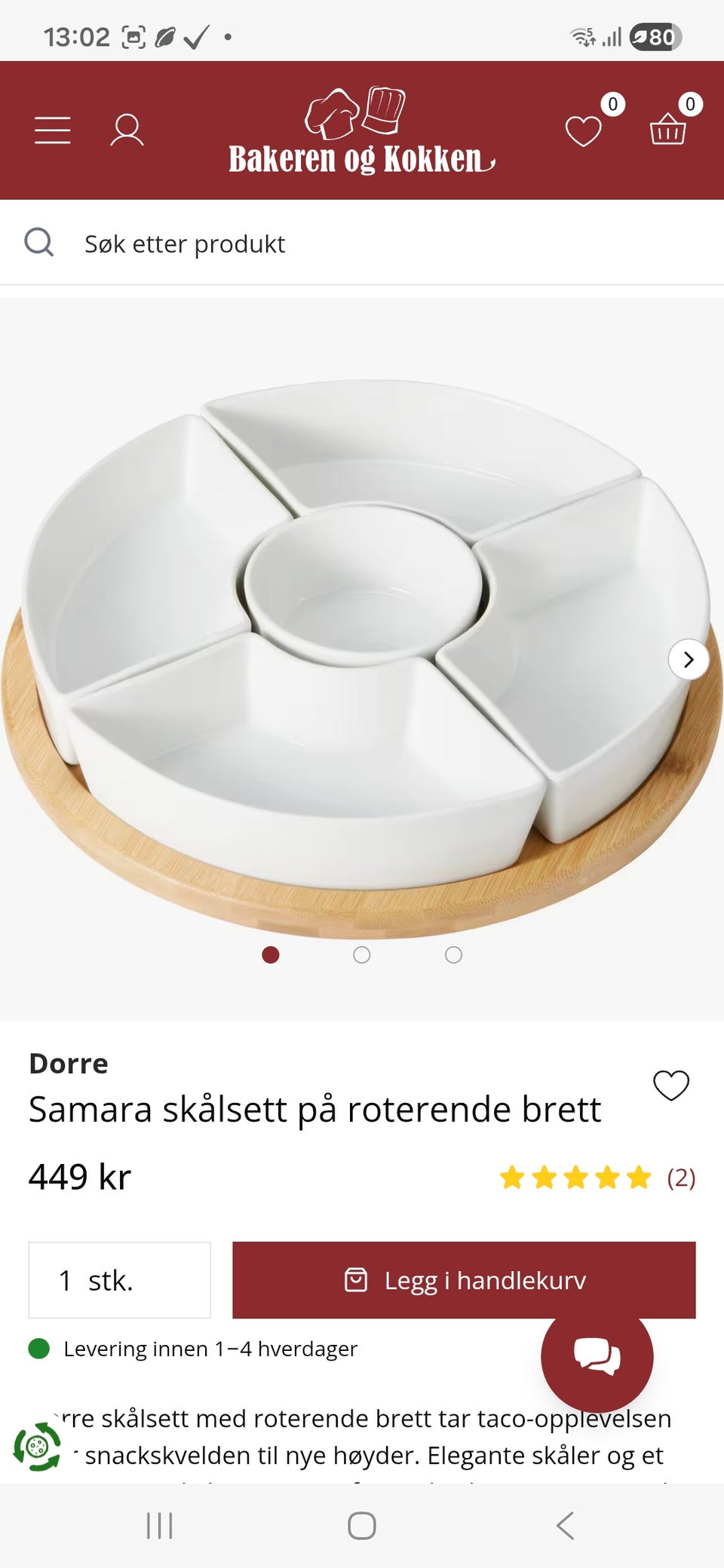Tap 'Legg i handlekurv' button
Viewport: 724px width, 1568px height.
point(464,1280)
